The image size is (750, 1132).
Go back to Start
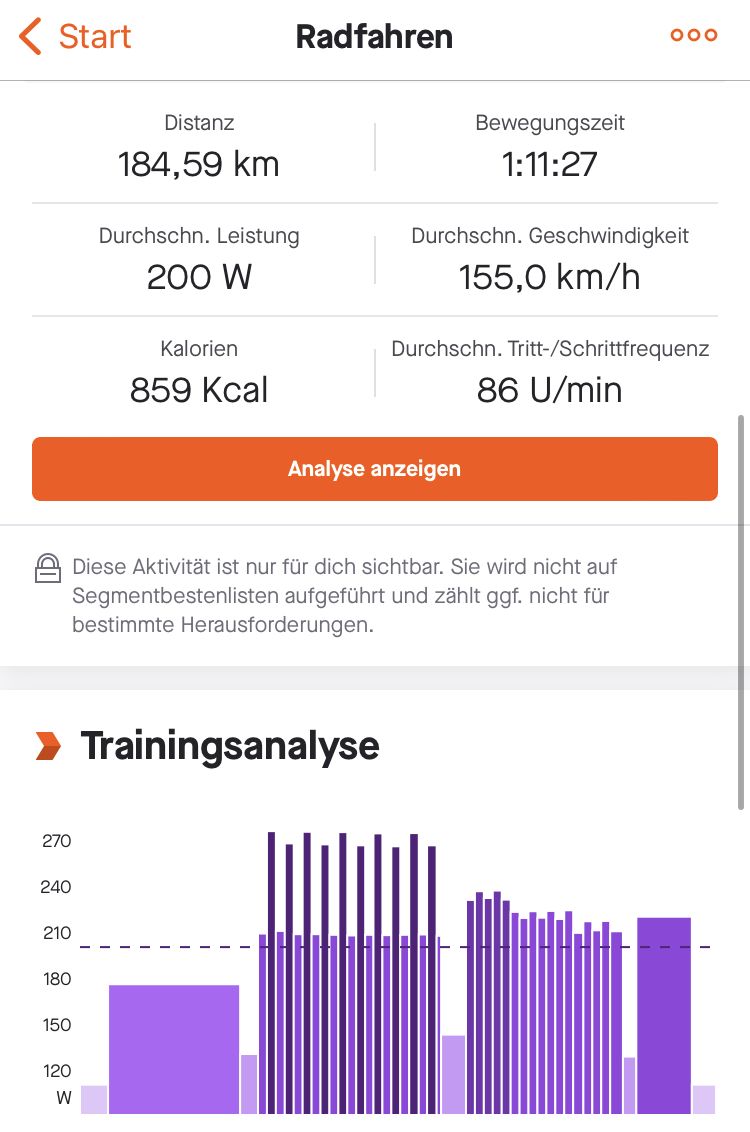coord(75,37)
